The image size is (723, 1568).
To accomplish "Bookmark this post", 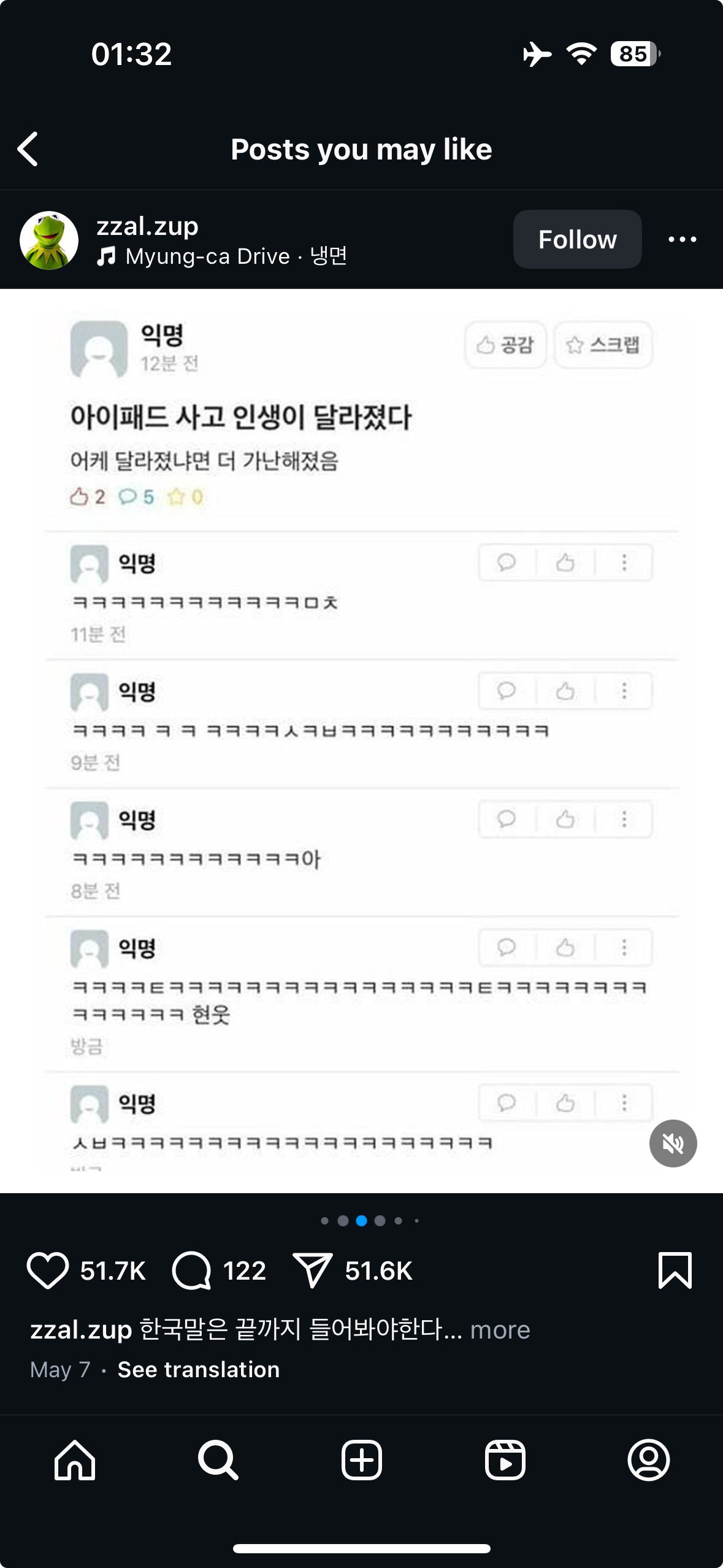I will click(675, 1270).
